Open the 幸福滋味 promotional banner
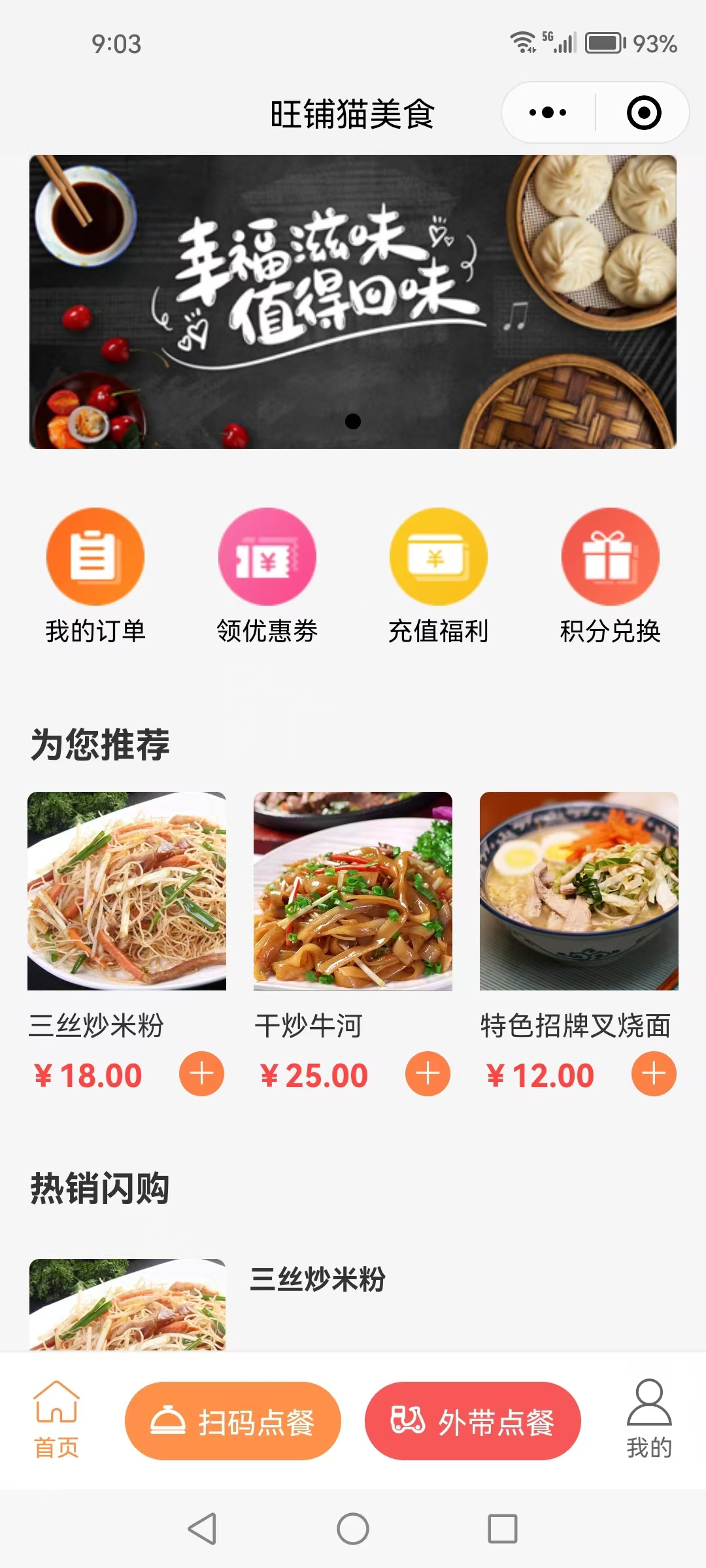The height and width of the screenshot is (1568, 706). click(x=353, y=301)
